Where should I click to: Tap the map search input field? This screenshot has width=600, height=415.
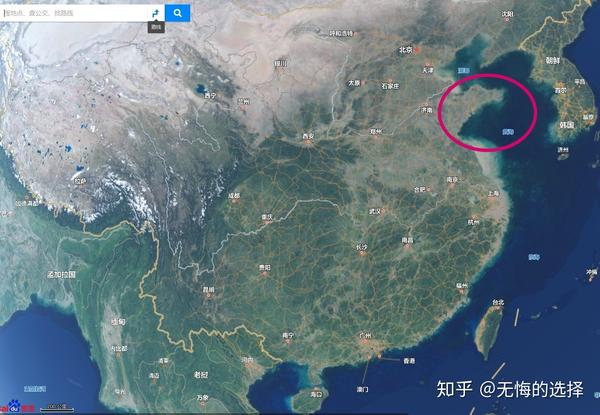[70, 13]
